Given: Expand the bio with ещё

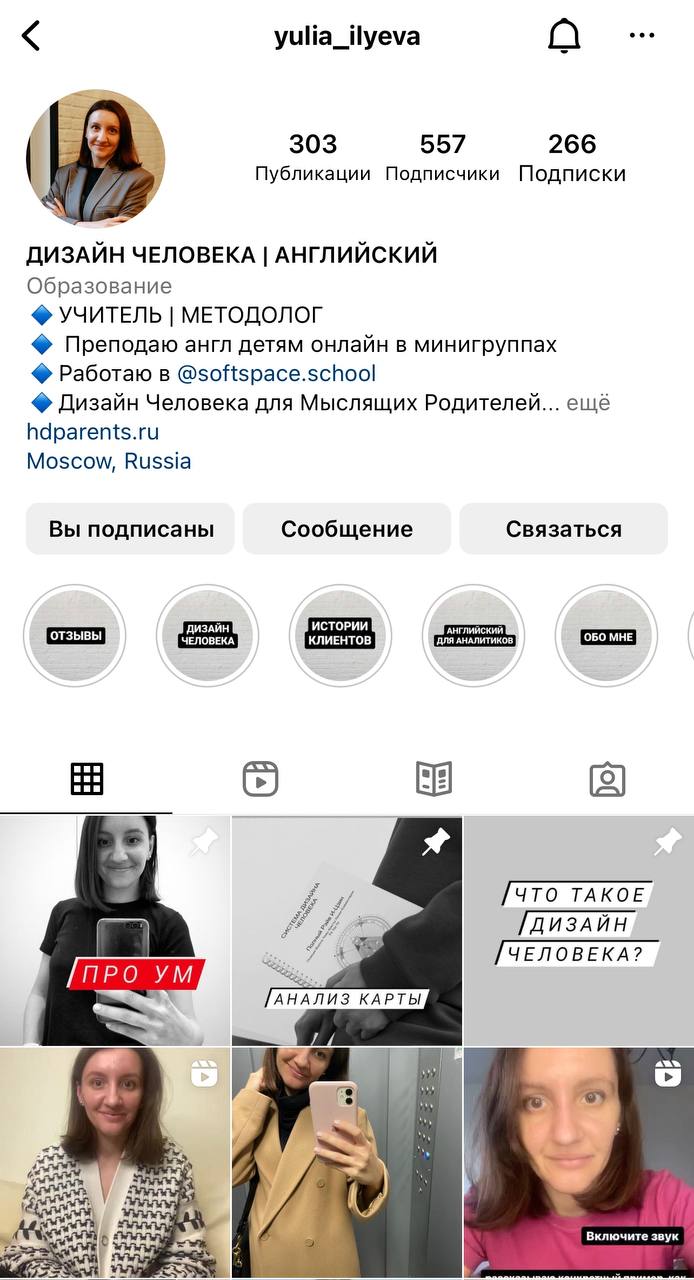Looking at the screenshot, I should [x=588, y=403].
